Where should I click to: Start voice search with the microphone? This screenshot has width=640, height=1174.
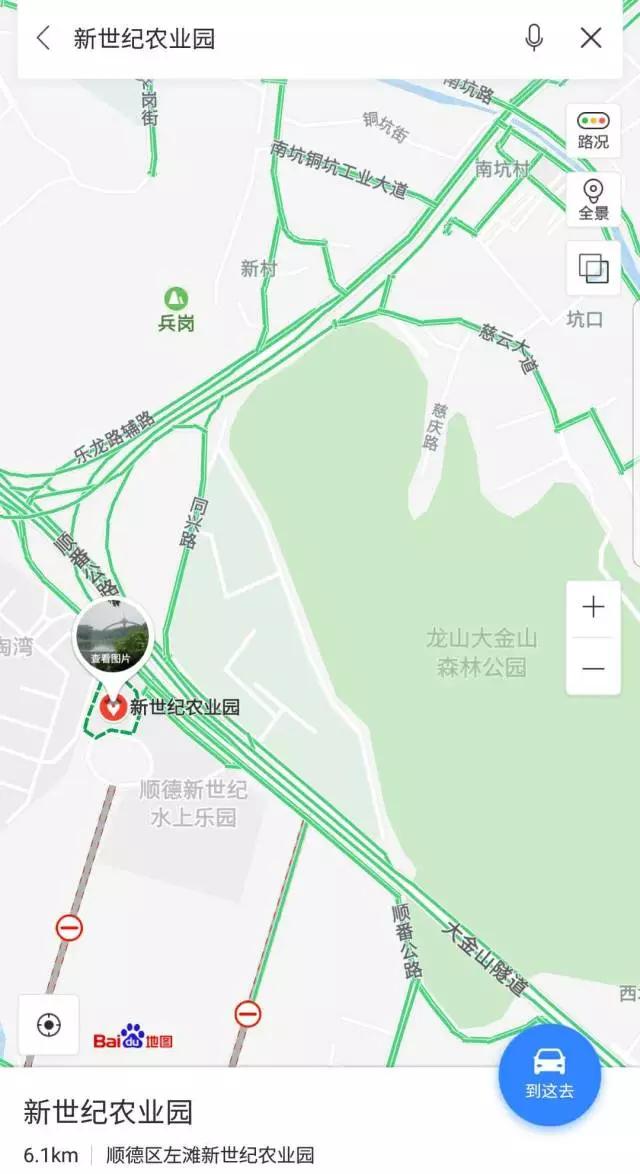coord(534,37)
